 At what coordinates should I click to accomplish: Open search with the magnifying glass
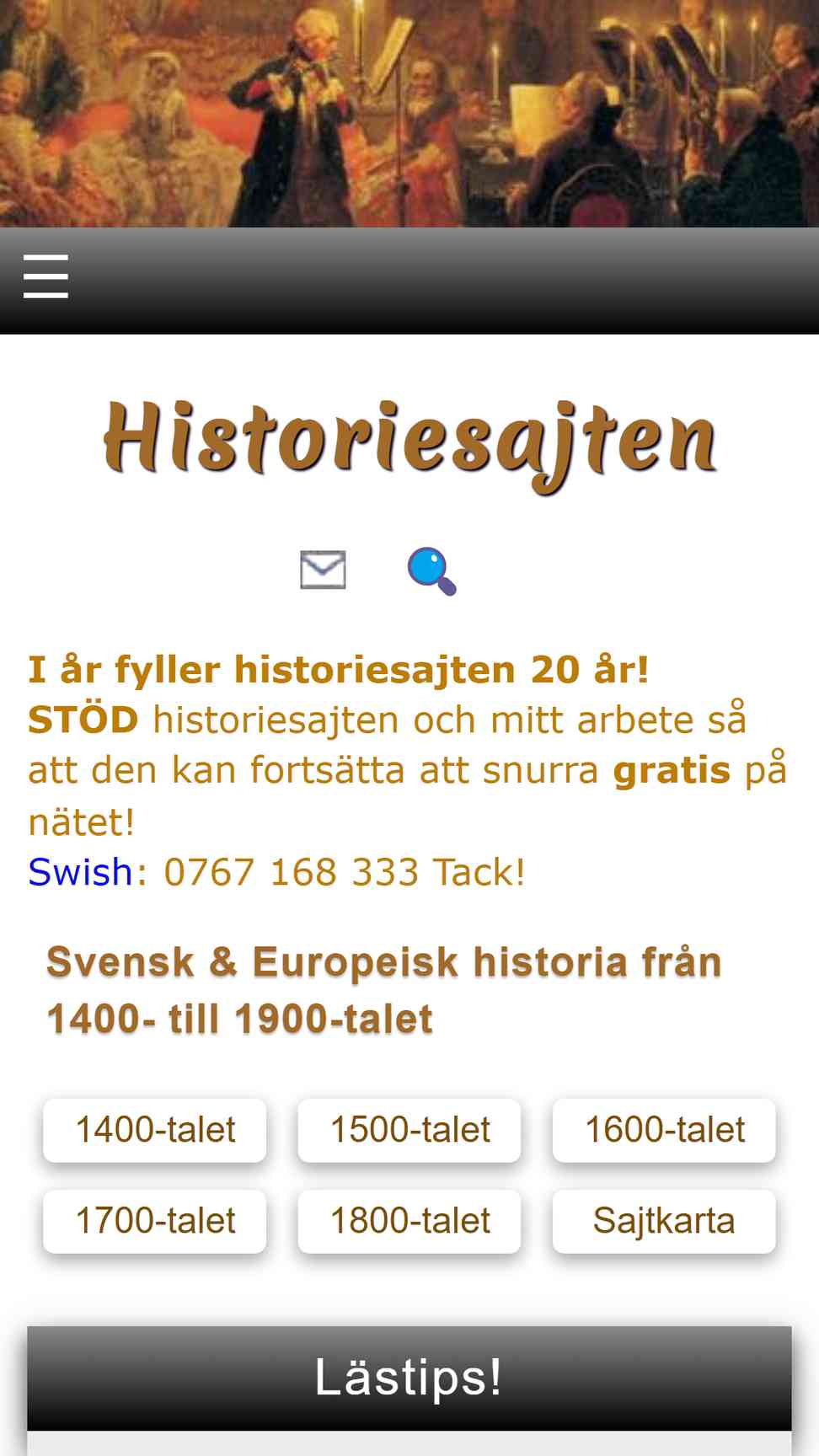(431, 571)
